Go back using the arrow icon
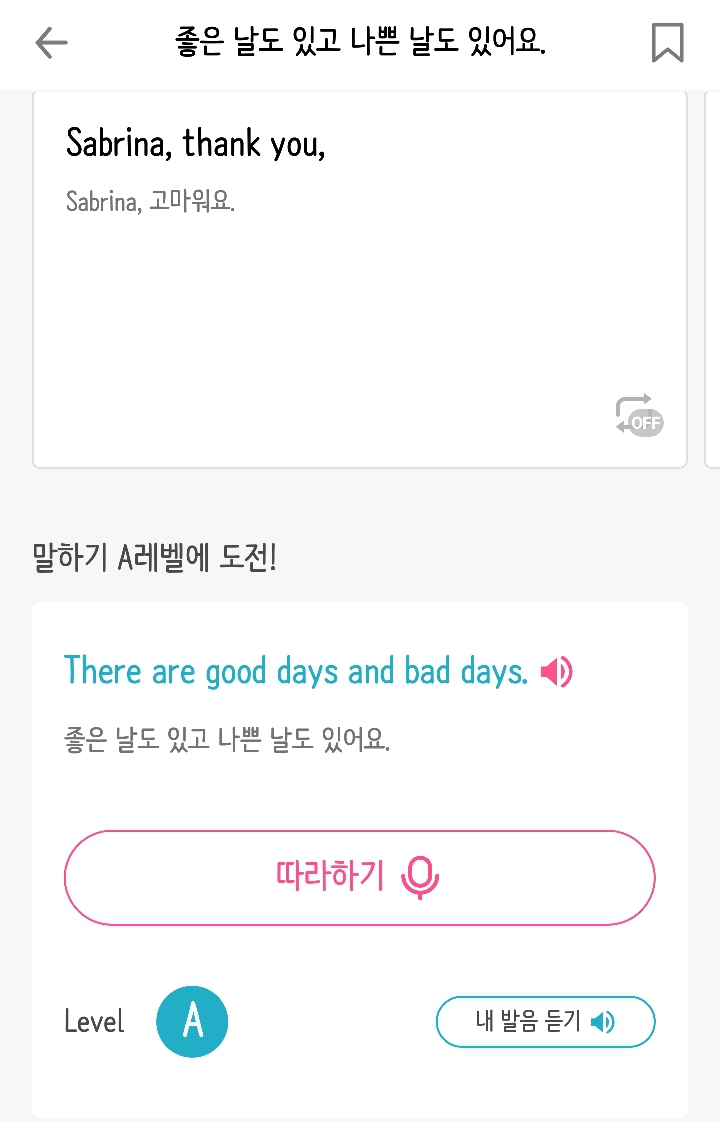This screenshot has height=1122, width=720. [51, 43]
